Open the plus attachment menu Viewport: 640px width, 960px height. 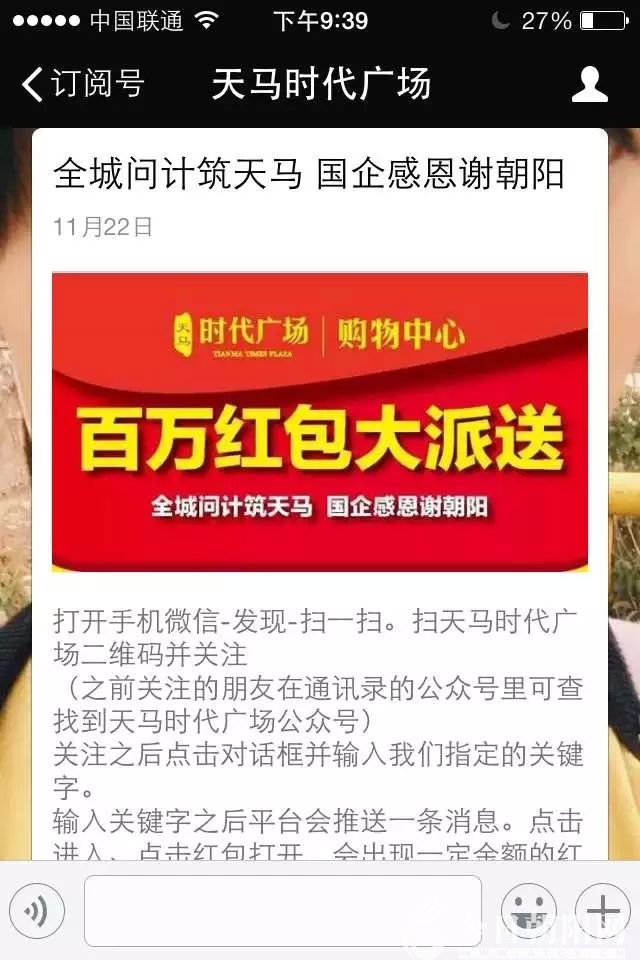602,911
